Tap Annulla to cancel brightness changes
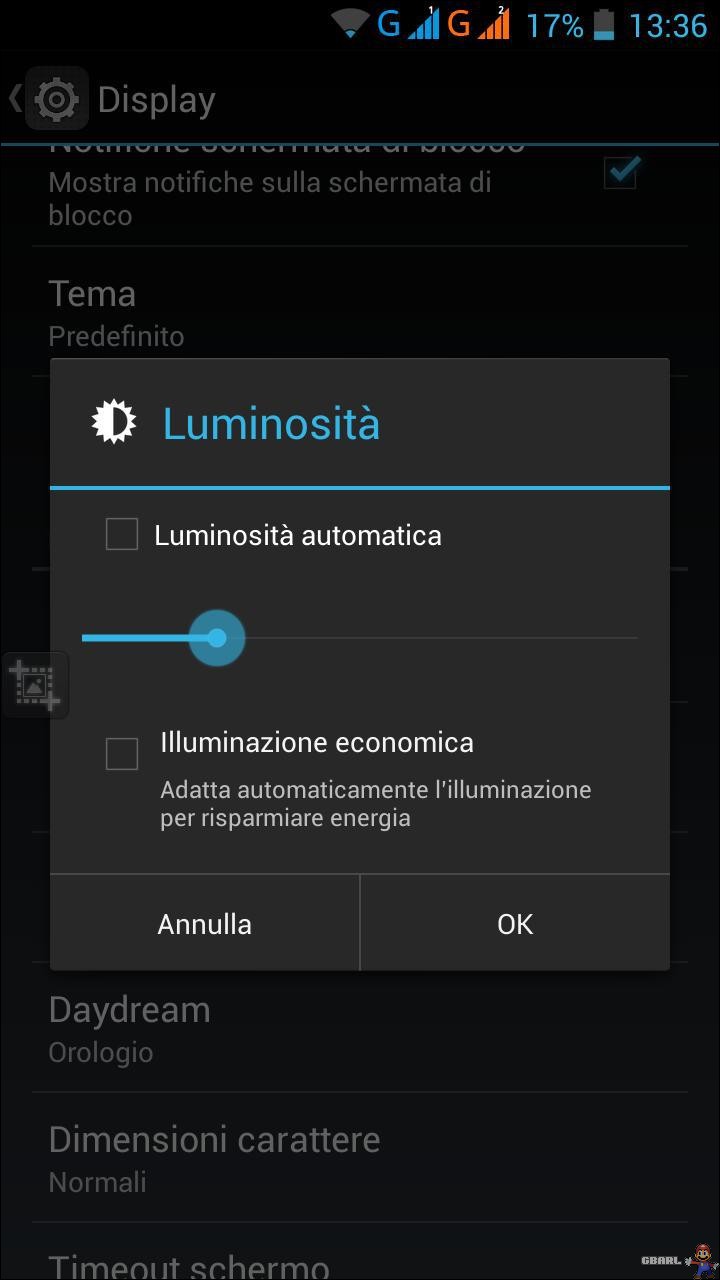 (x=204, y=923)
